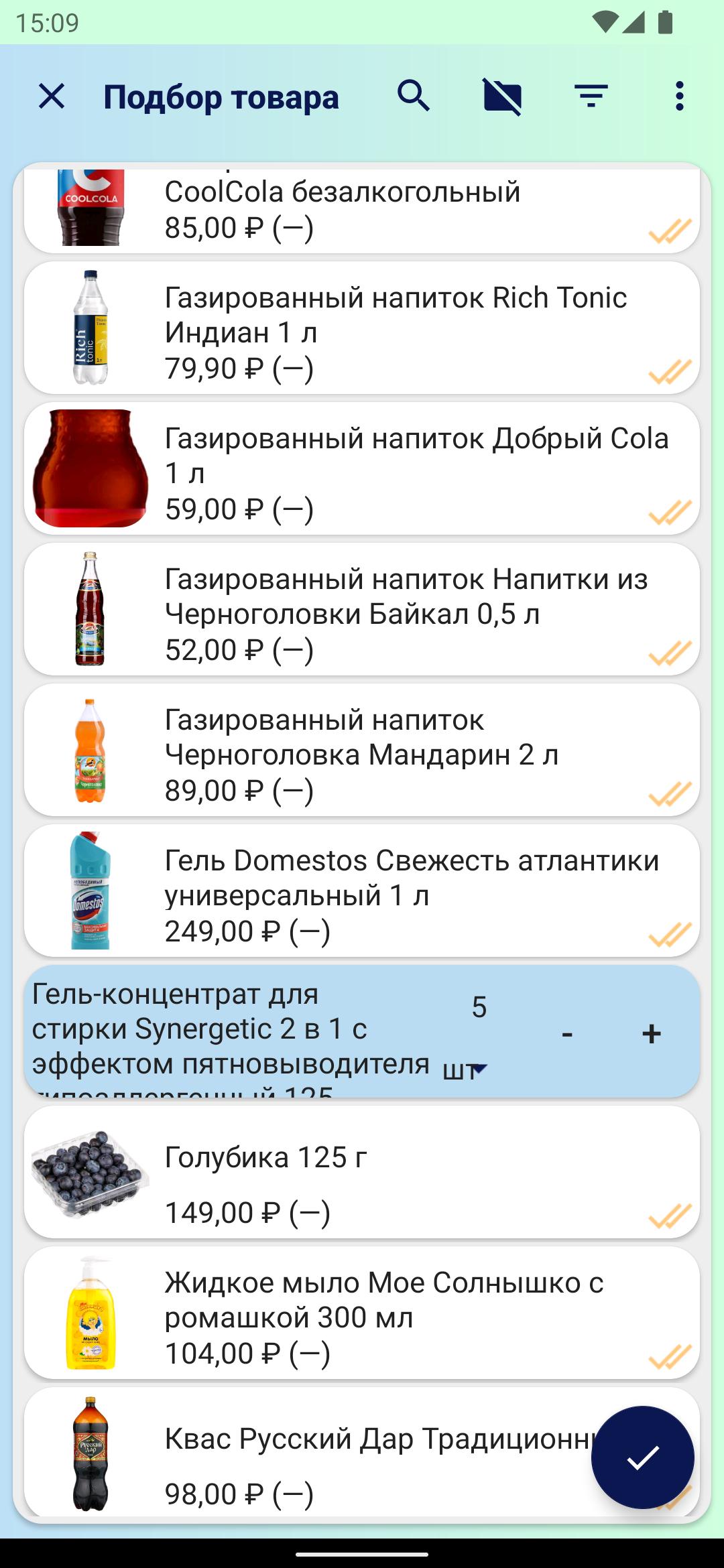Open the filter options
This screenshot has width=724, height=1568.
point(591,96)
